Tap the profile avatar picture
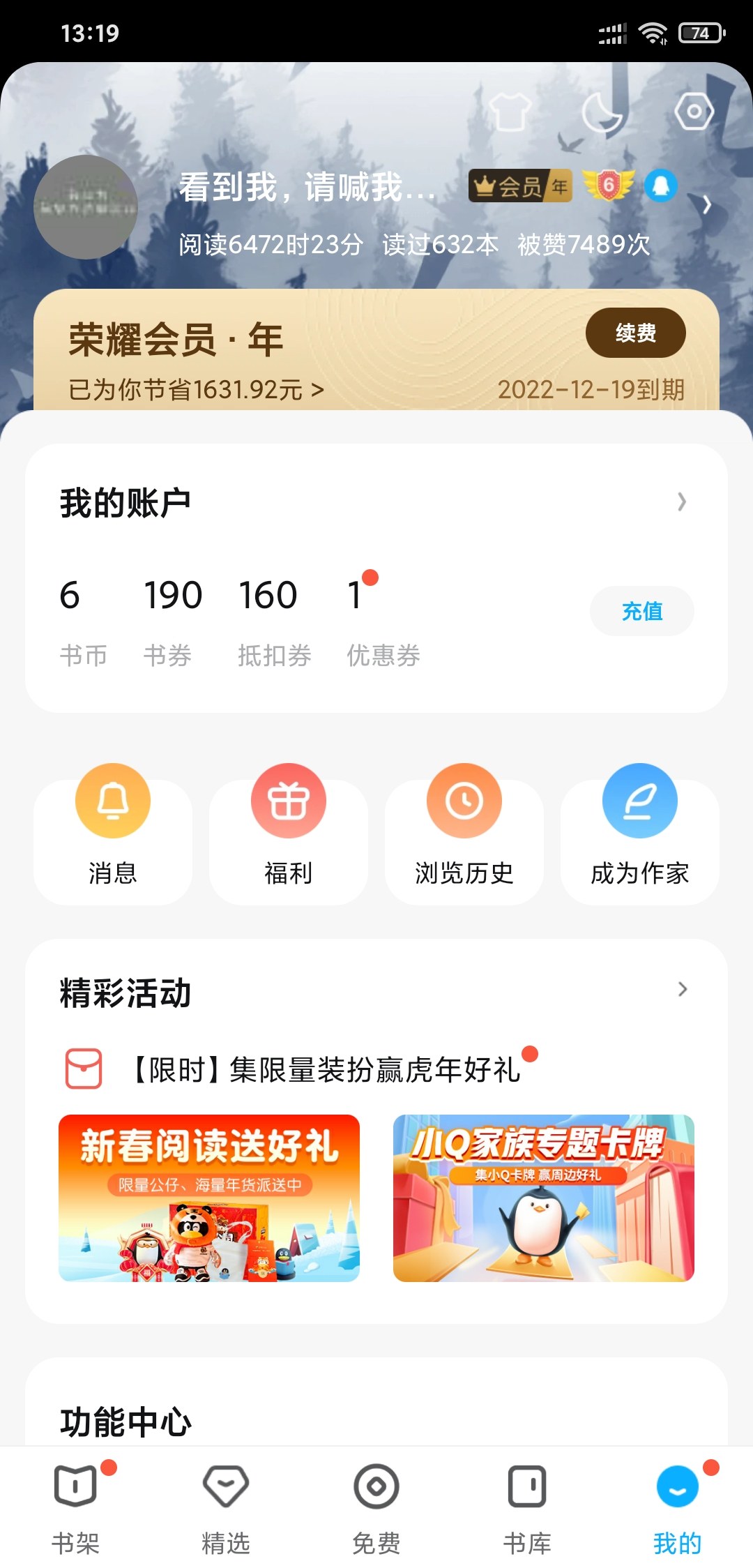Screen dimensions: 753x1568 86,207
